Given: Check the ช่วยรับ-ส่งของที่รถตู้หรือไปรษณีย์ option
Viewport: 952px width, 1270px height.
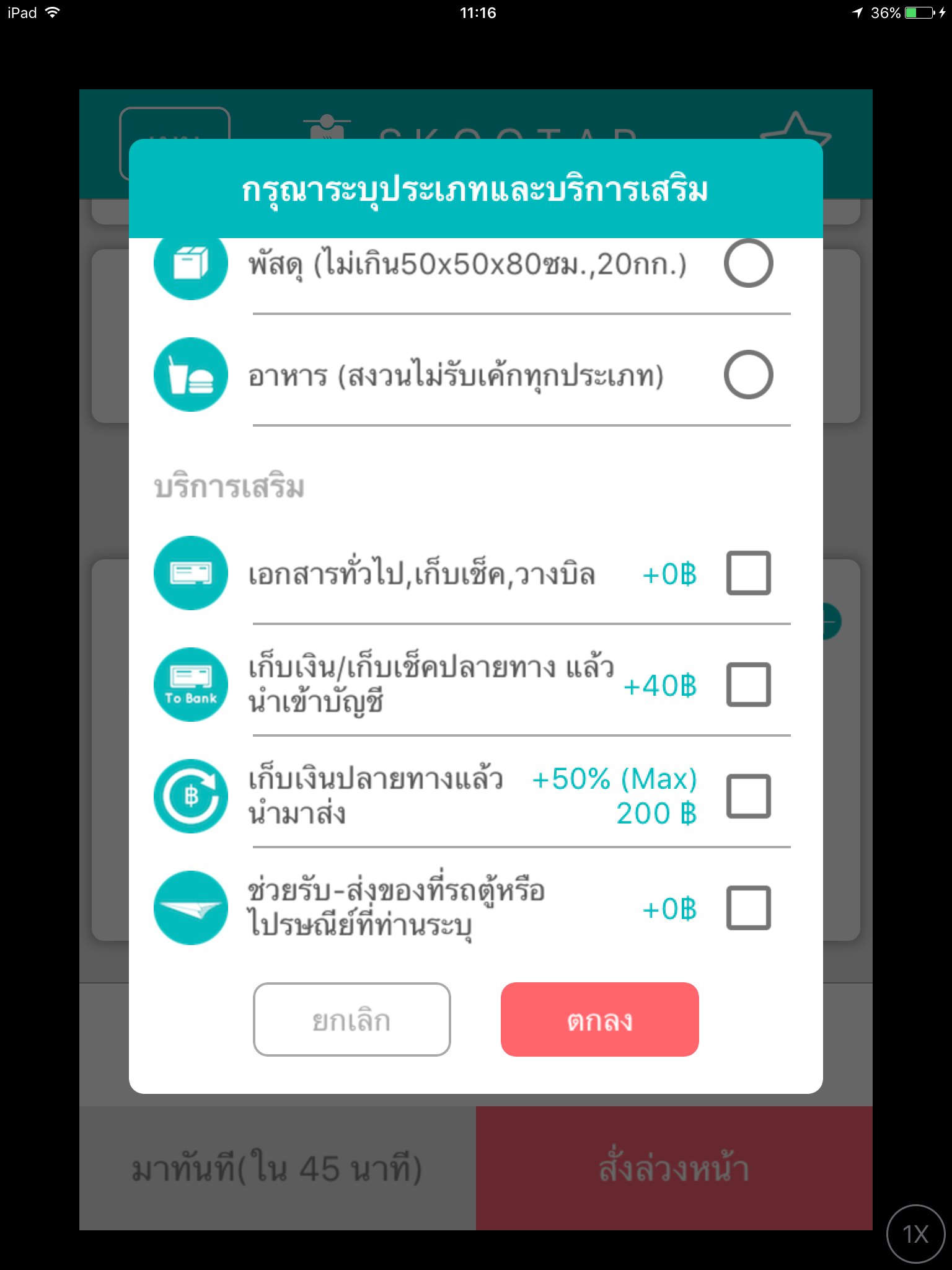Looking at the screenshot, I should point(748,908).
